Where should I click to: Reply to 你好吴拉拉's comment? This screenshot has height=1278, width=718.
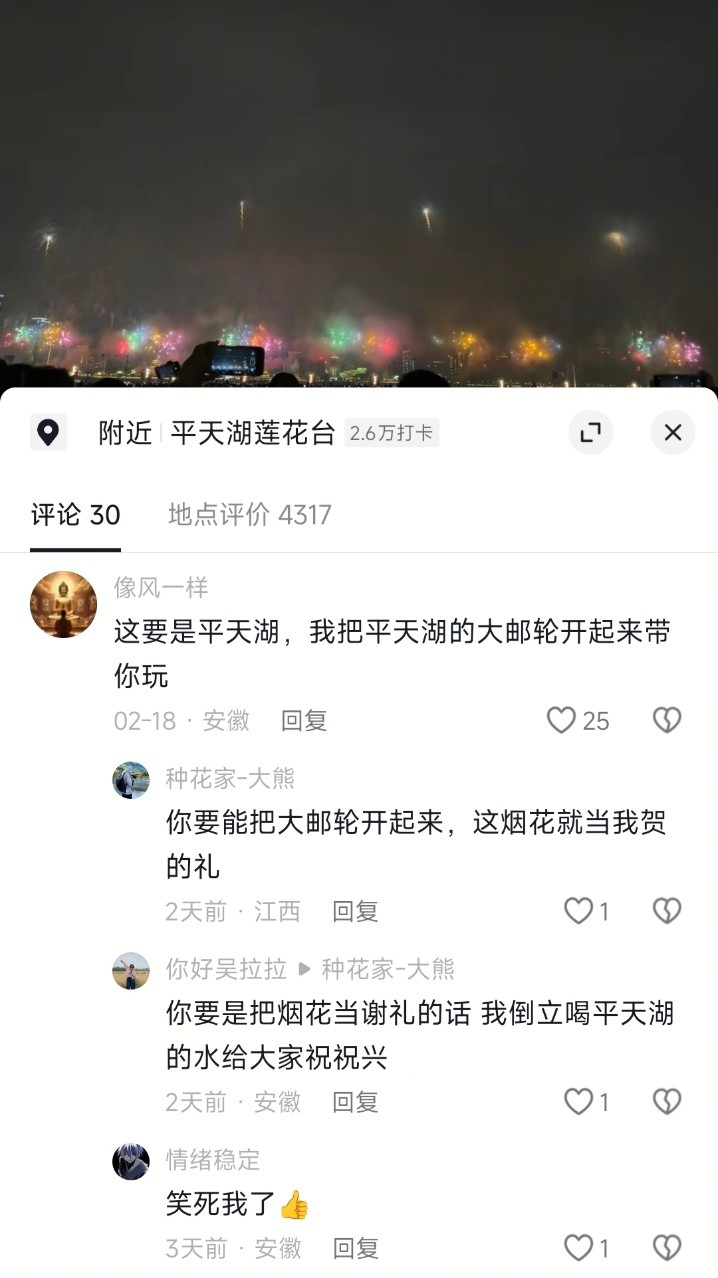click(x=355, y=1102)
